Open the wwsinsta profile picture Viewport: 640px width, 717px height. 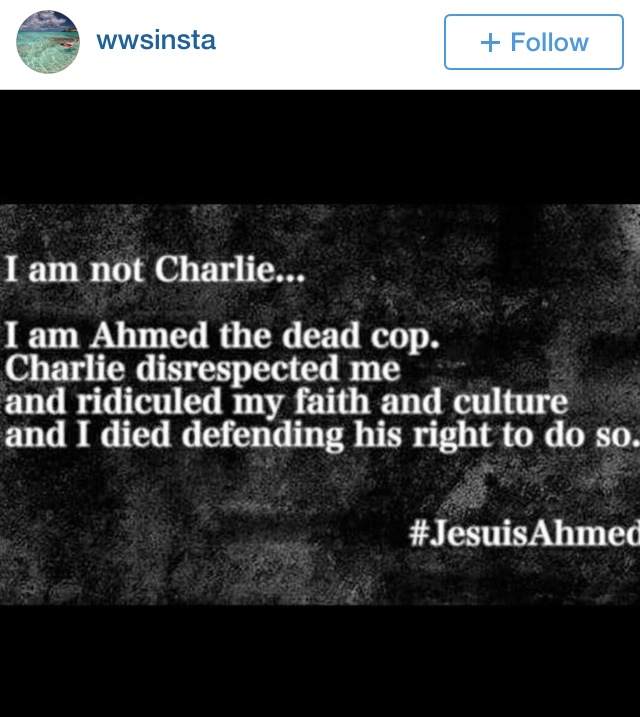coord(48,42)
